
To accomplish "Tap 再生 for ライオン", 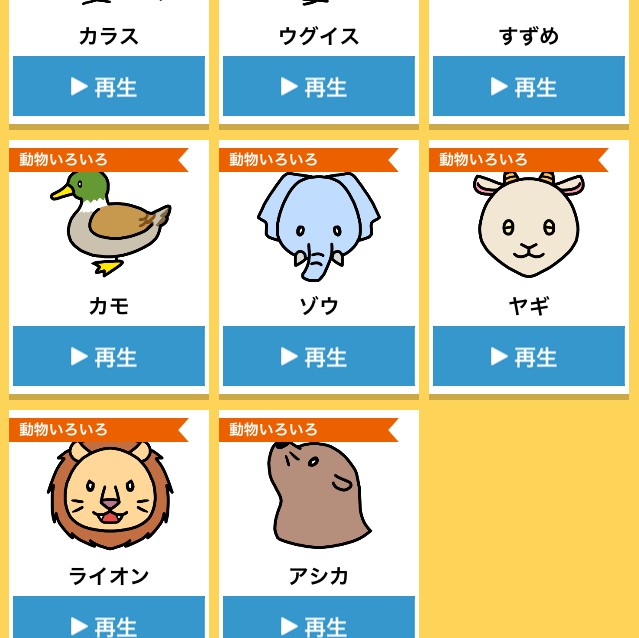I will 108,619.
